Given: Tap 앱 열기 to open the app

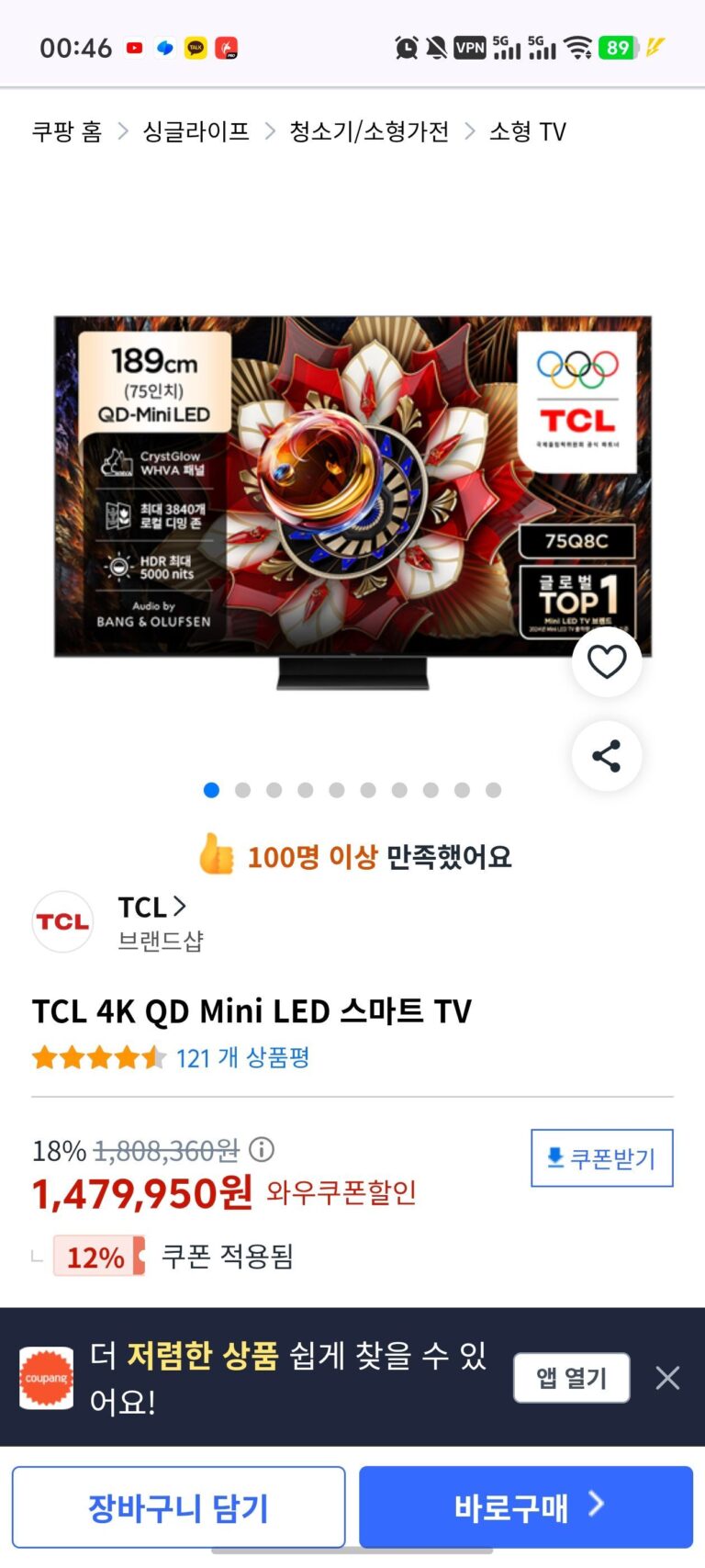Looking at the screenshot, I should pyautogui.click(x=571, y=1377).
